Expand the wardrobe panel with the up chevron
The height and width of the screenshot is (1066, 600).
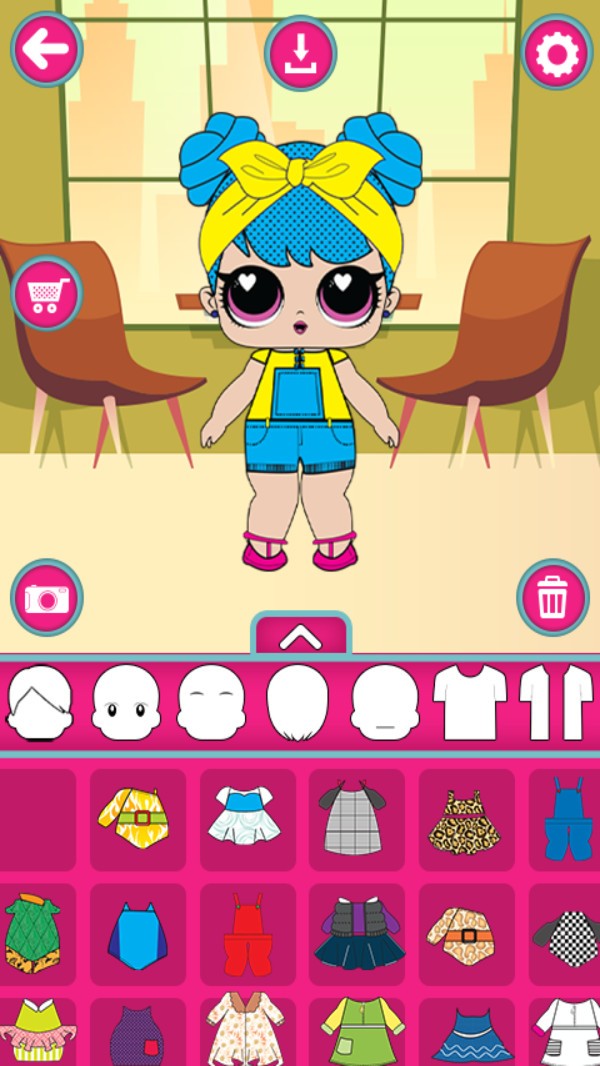pos(300,636)
